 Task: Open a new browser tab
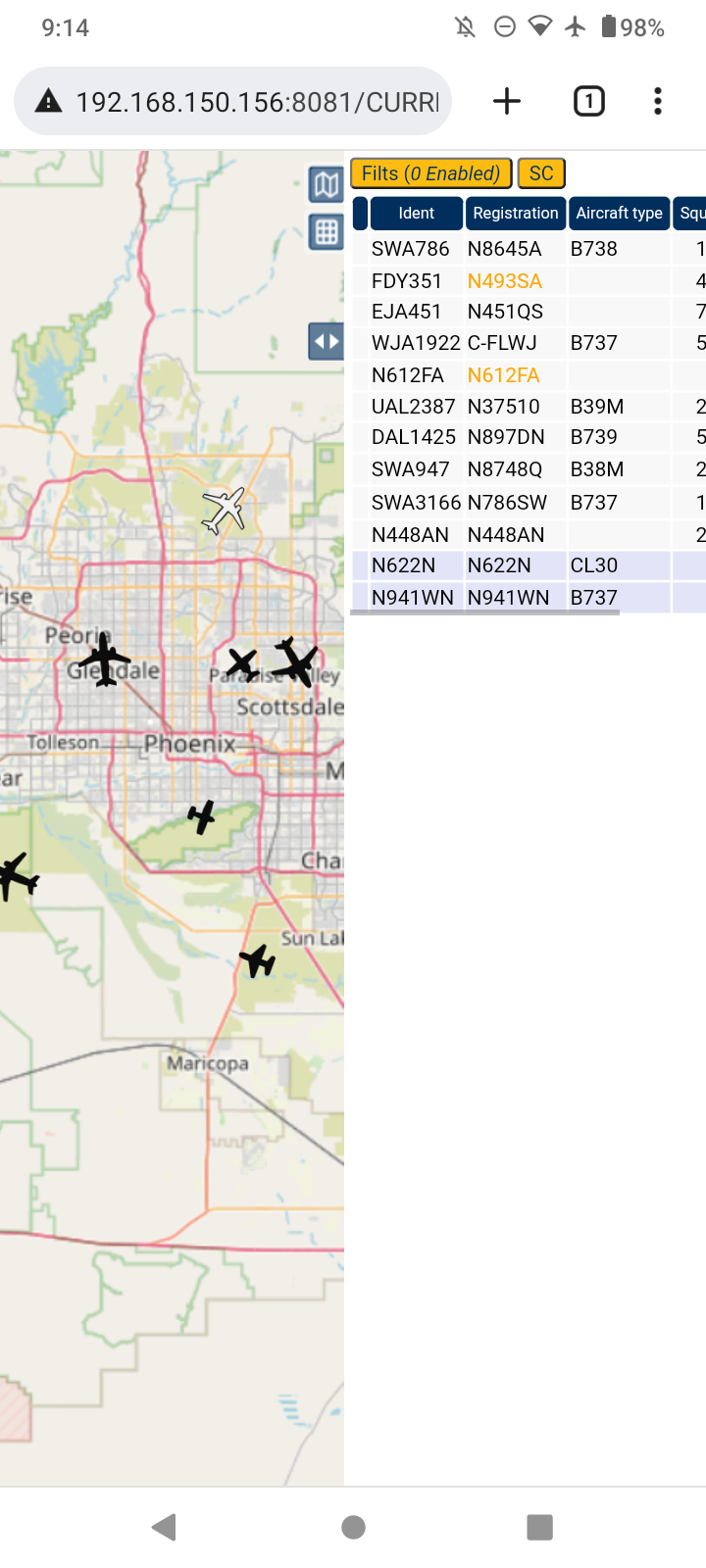click(507, 101)
